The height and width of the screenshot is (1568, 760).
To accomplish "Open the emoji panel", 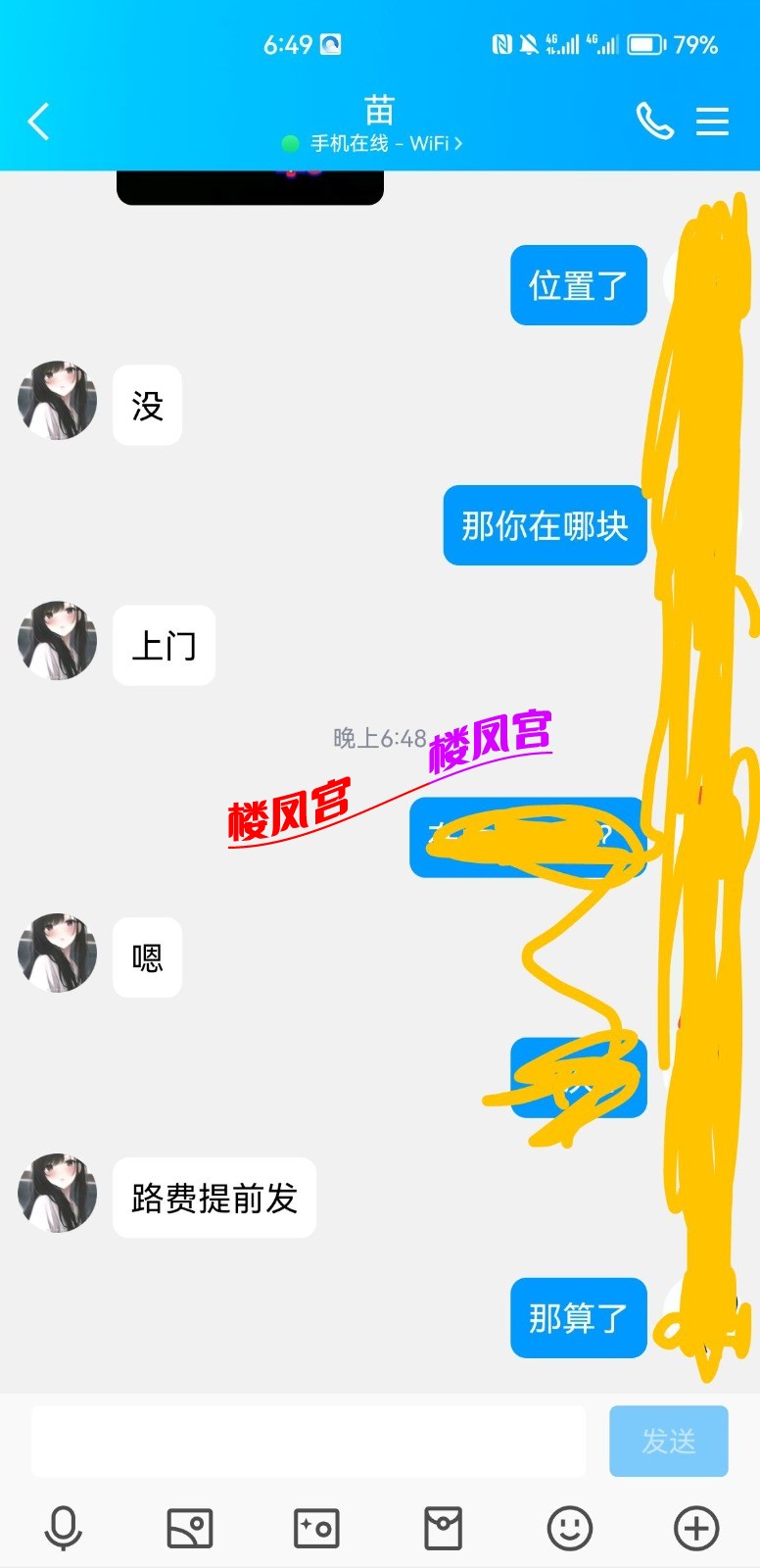I will (x=569, y=1528).
